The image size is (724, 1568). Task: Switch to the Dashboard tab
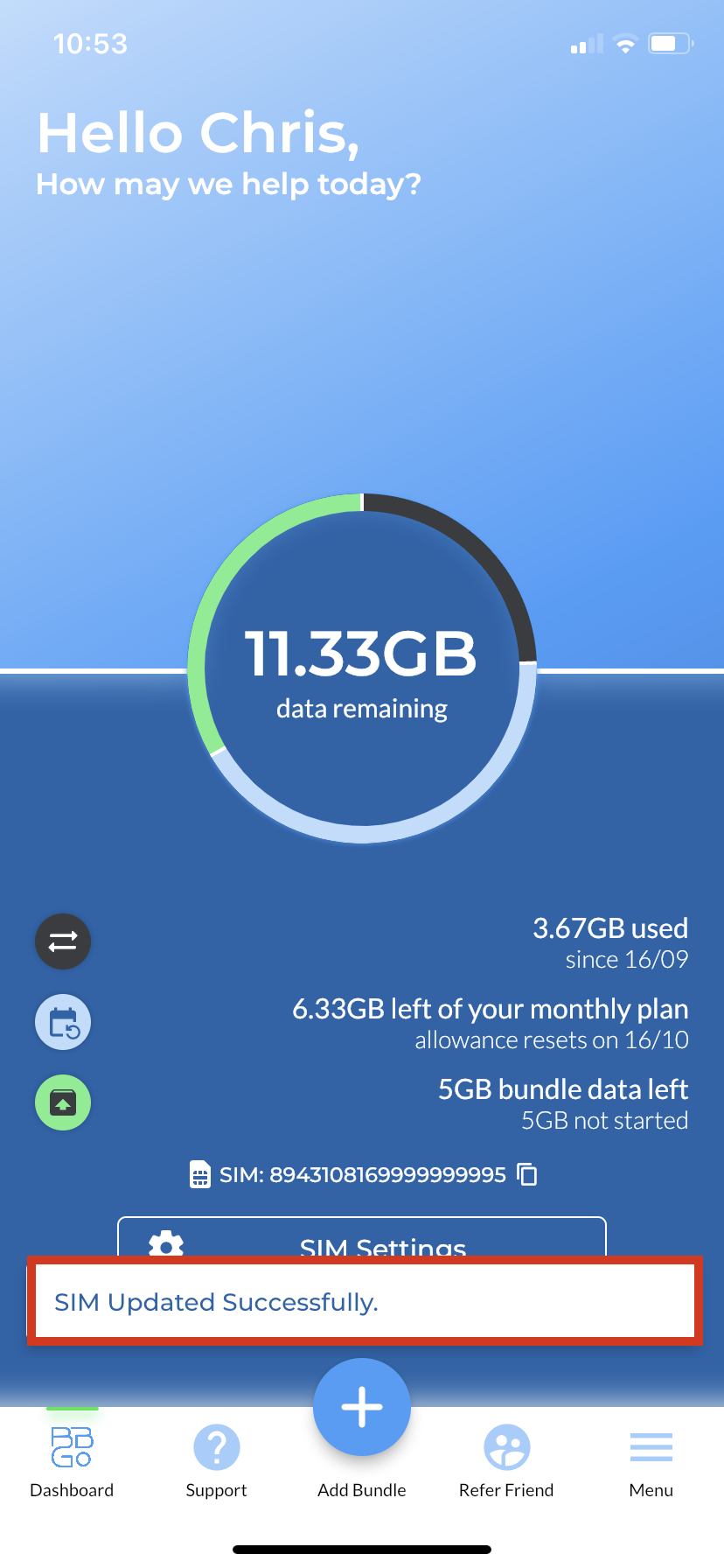(x=72, y=1461)
